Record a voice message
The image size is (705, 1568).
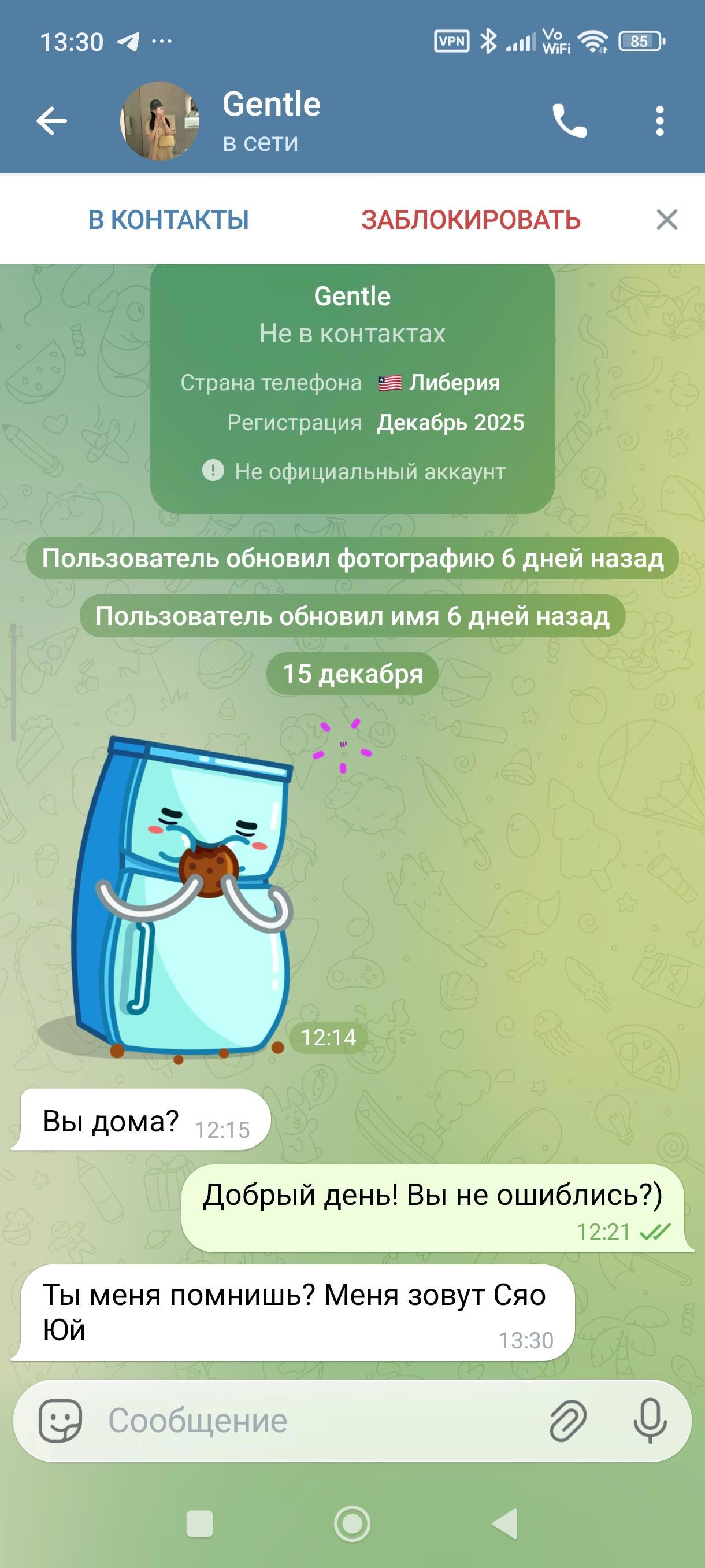(x=650, y=1421)
